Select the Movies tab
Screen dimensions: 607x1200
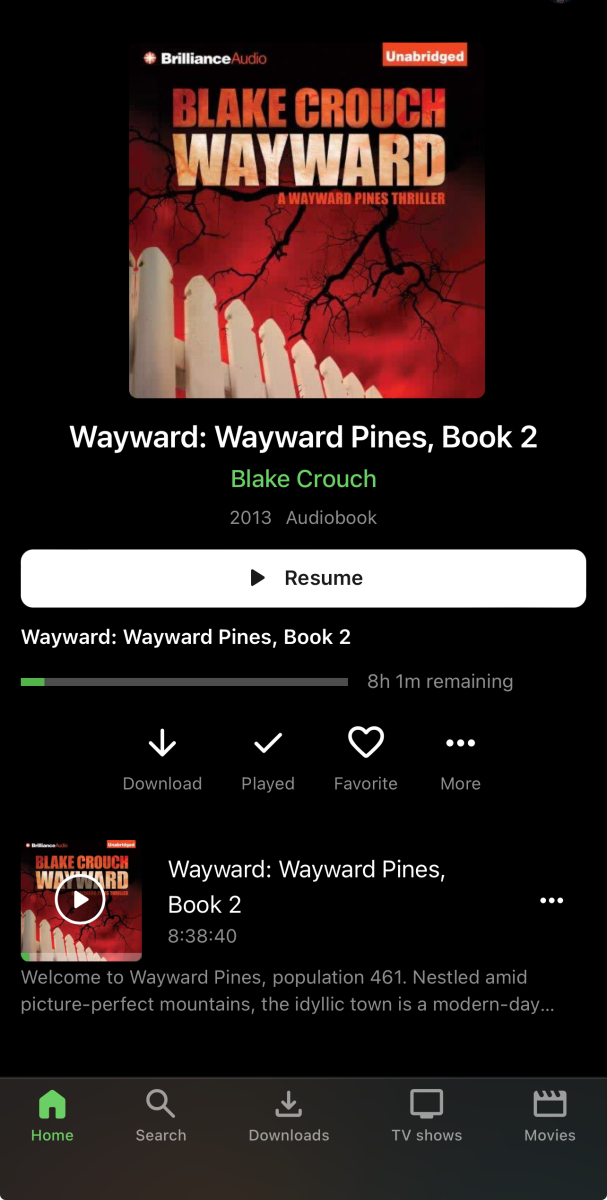(549, 1115)
